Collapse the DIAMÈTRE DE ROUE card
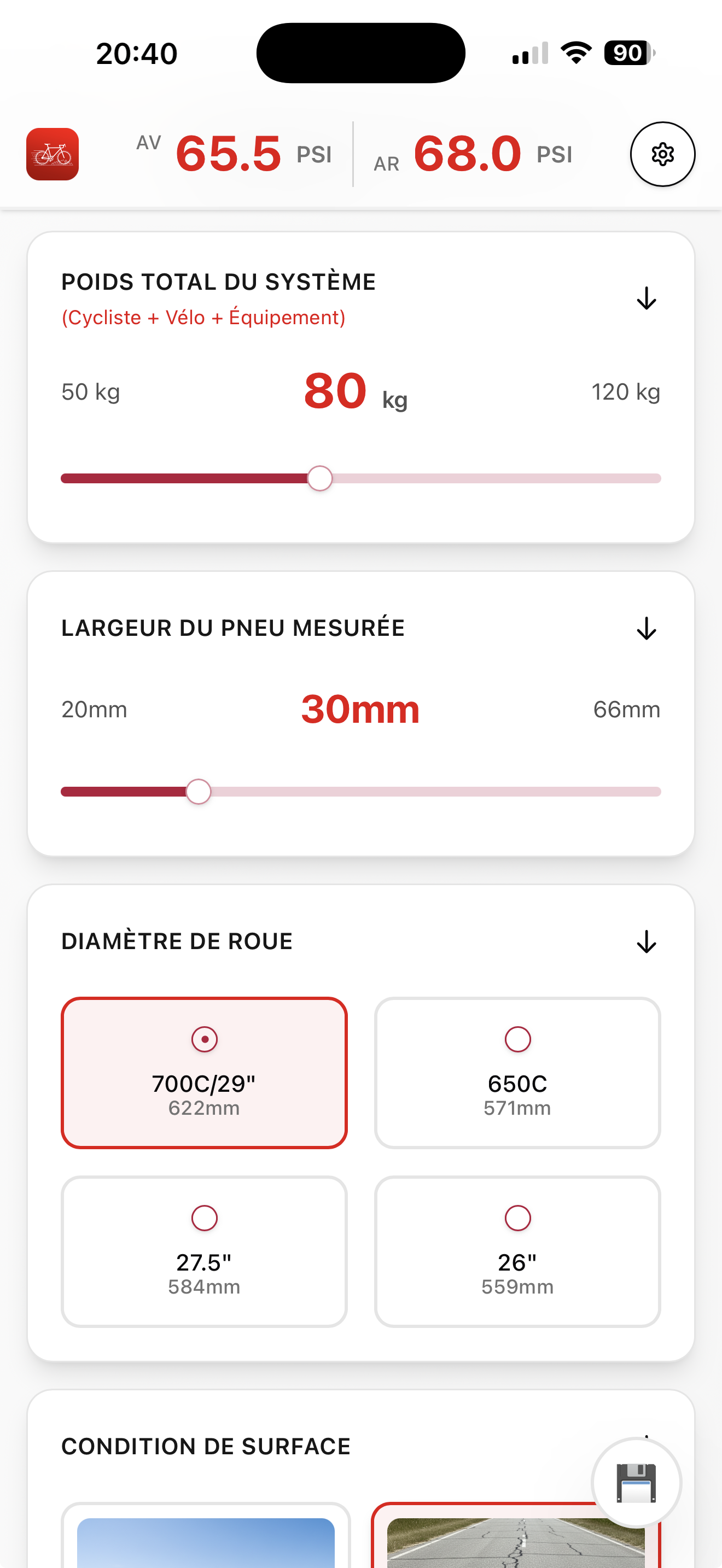The width and height of the screenshot is (722, 1568). 647,942
